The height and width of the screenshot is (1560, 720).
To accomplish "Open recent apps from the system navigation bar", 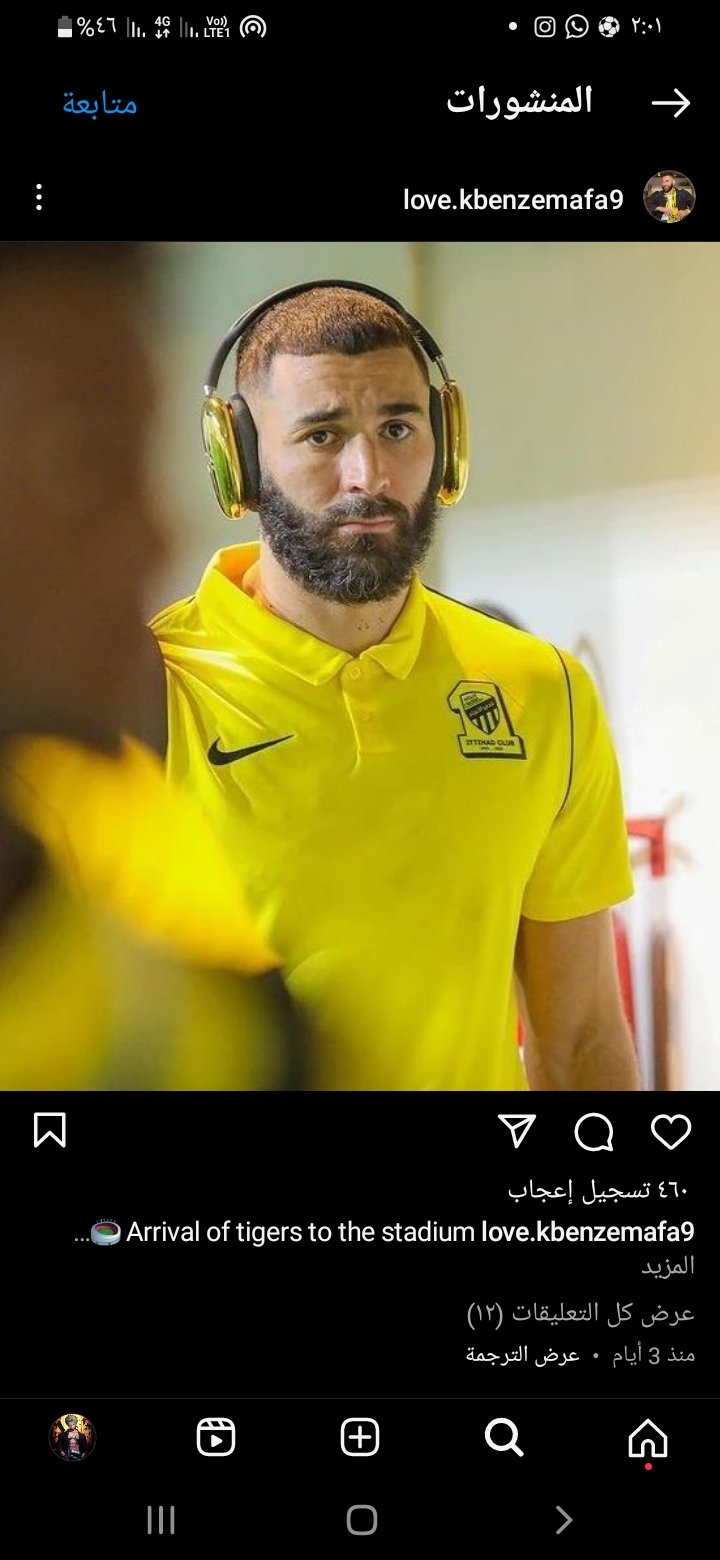I will point(161,1520).
